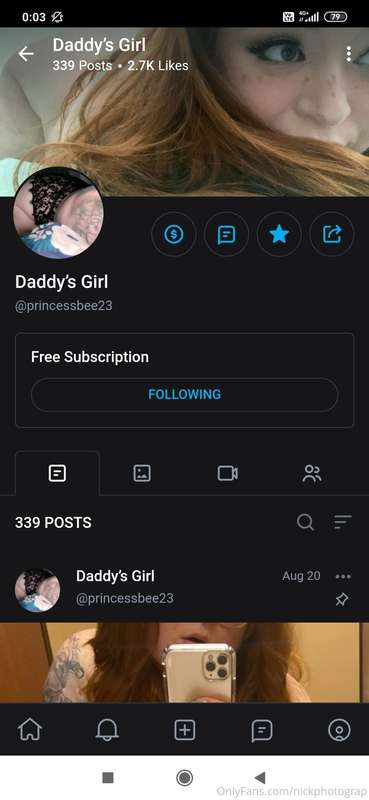Open the messages tab in the bottom bar
Image resolution: width=369 pixels, height=800 pixels.
click(x=262, y=730)
